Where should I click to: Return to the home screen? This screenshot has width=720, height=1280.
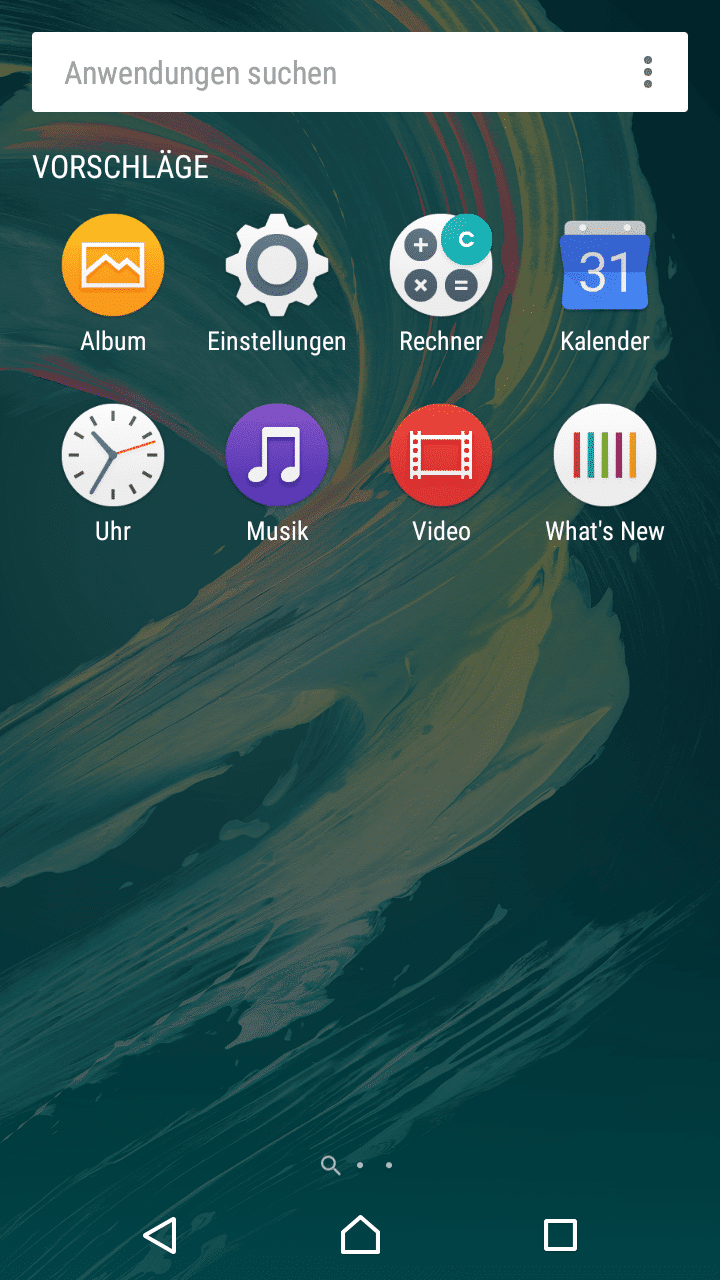(x=360, y=1235)
